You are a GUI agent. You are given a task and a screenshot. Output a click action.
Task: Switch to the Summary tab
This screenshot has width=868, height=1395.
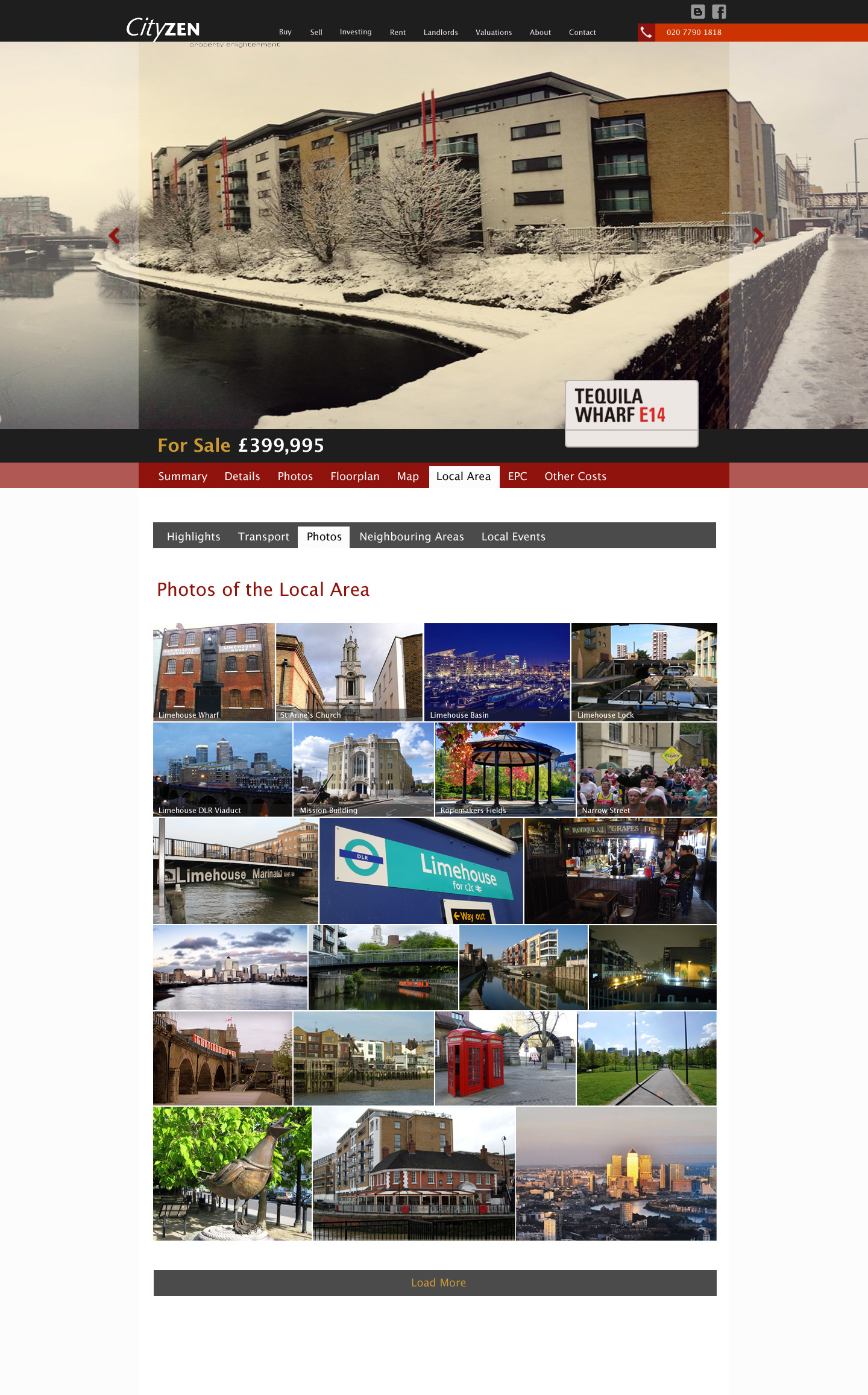pos(183,476)
